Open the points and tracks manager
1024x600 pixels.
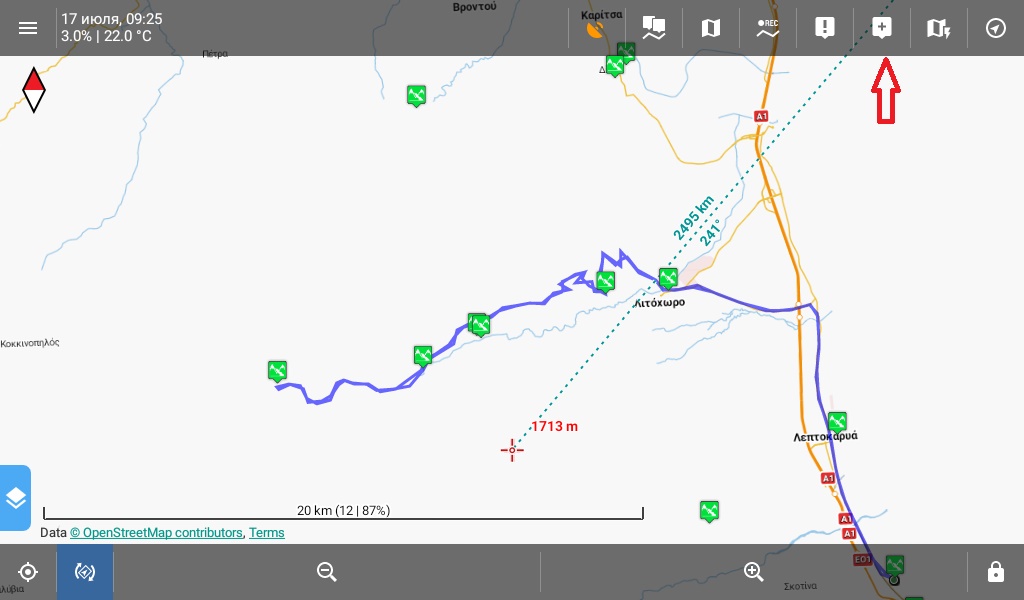[x=654, y=28]
